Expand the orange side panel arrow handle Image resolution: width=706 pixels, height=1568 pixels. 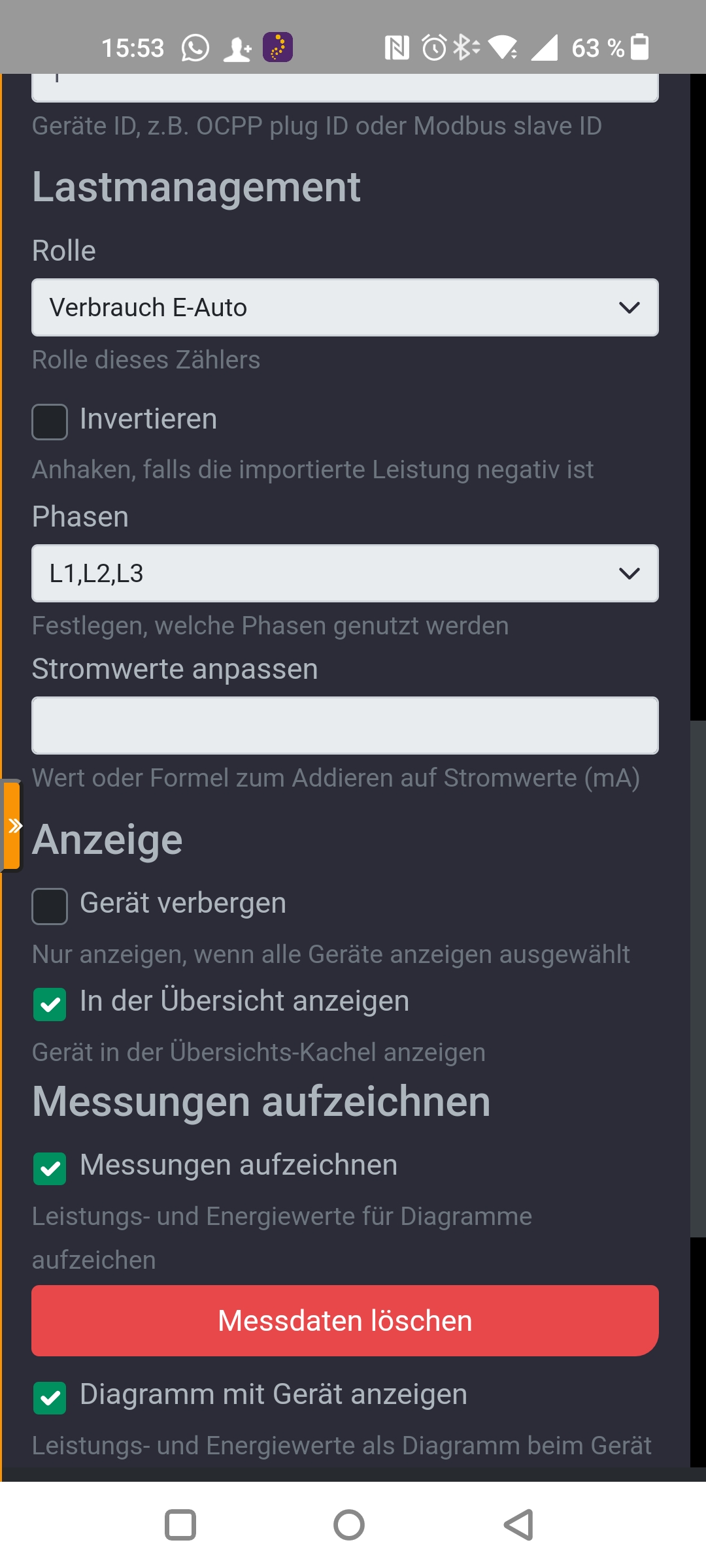(12, 826)
